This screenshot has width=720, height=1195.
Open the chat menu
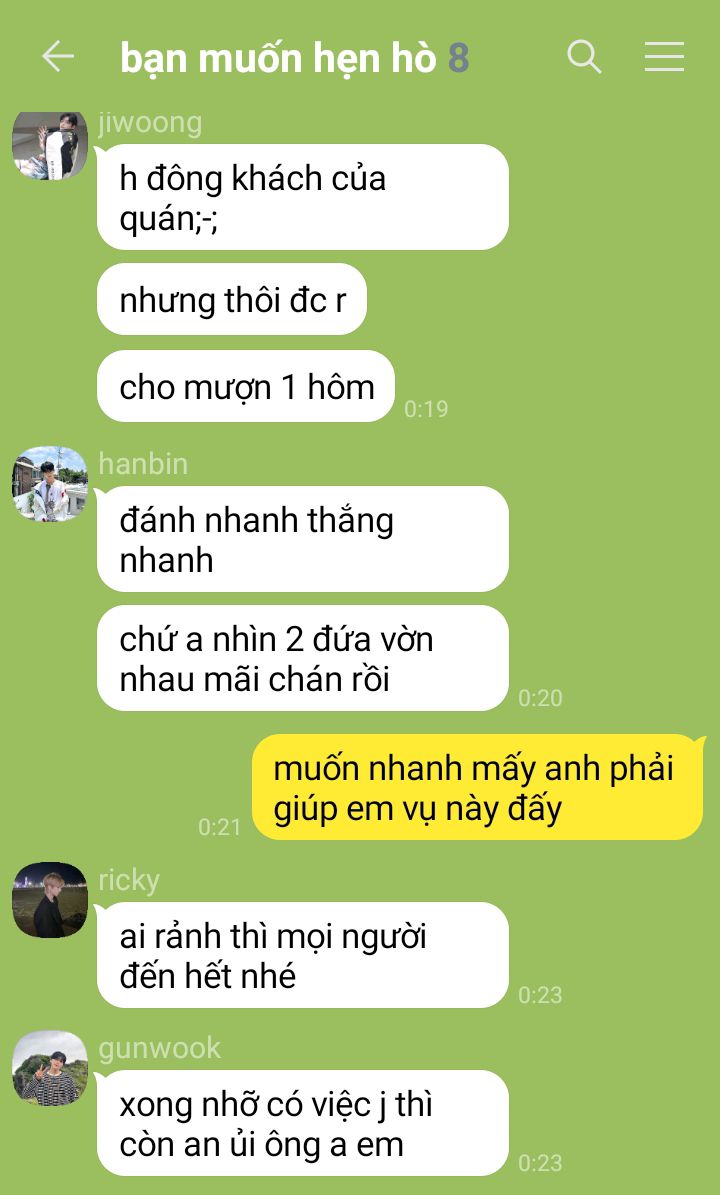[x=664, y=56]
